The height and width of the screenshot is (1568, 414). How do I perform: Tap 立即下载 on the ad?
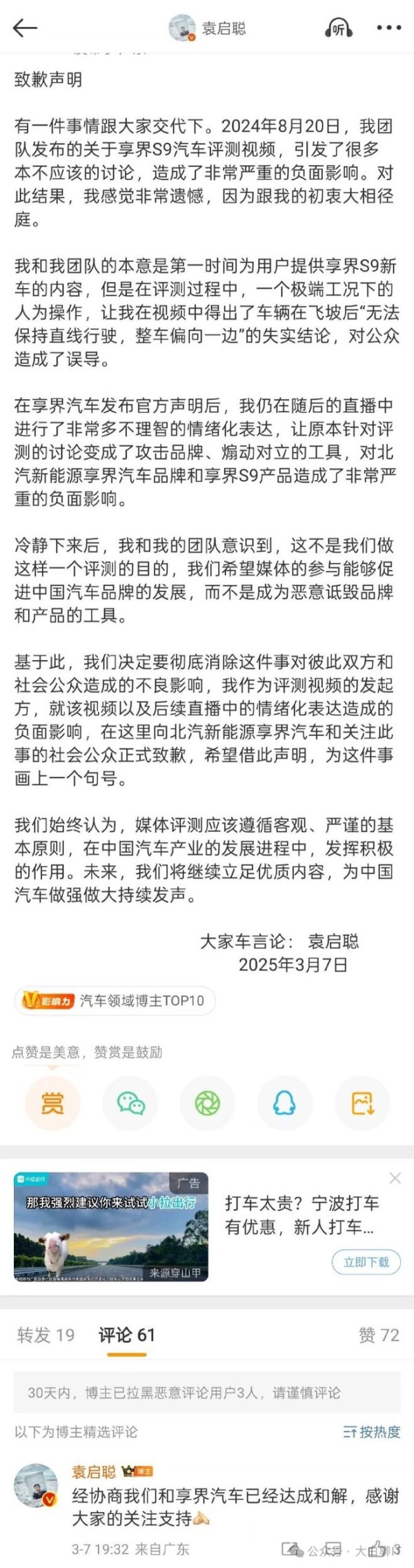[x=366, y=1262]
